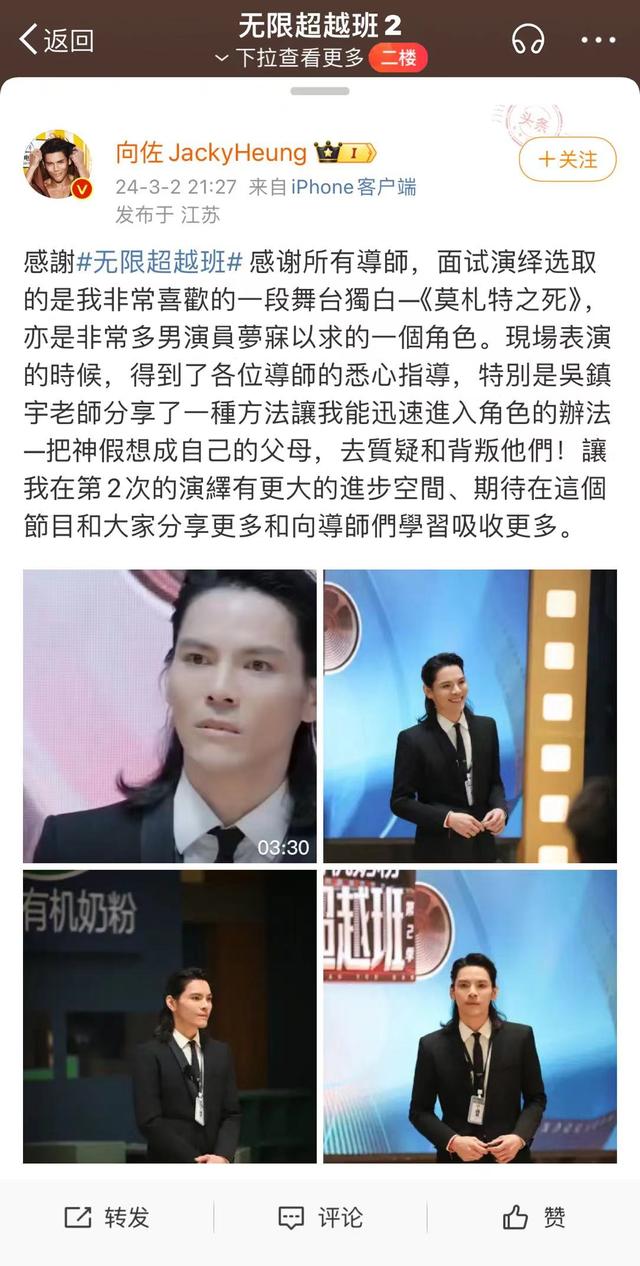Play the 03:30 video thumbnail
This screenshot has height=1266, width=640.
[x=169, y=716]
